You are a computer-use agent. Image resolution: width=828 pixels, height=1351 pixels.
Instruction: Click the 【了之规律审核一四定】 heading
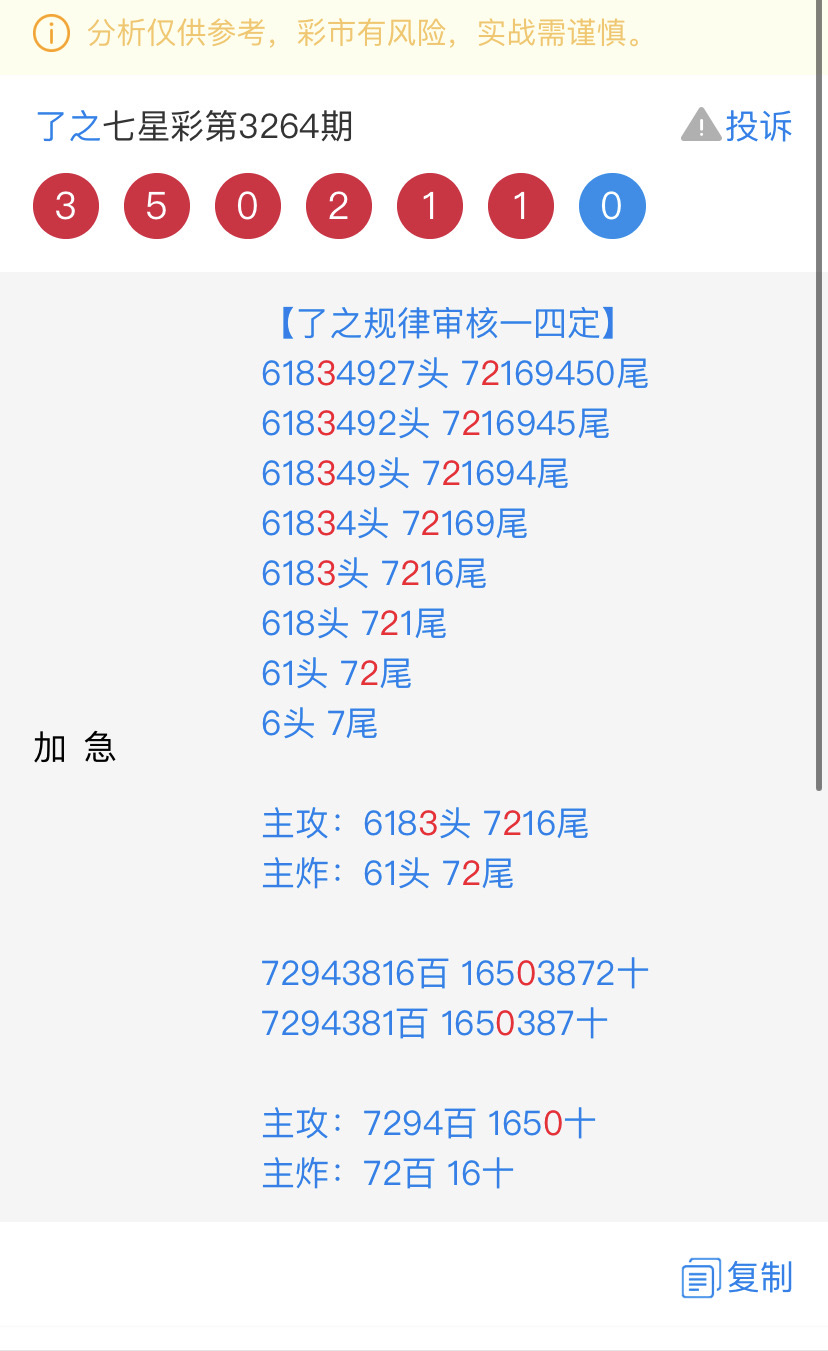tap(444, 323)
